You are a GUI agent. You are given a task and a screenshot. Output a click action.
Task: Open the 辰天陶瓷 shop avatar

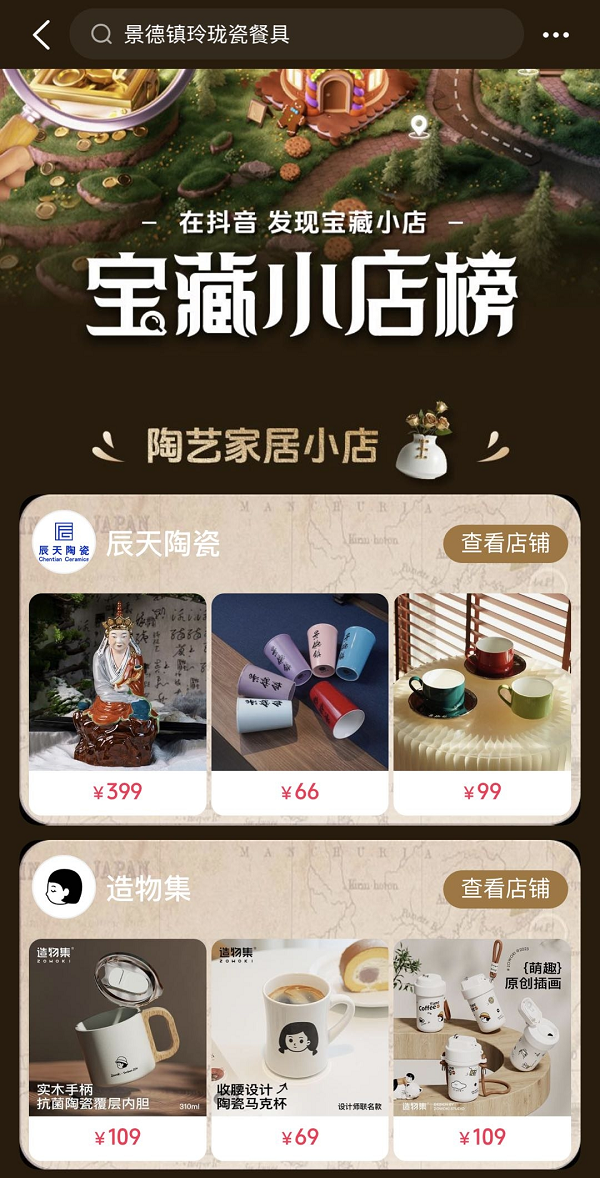[64, 543]
